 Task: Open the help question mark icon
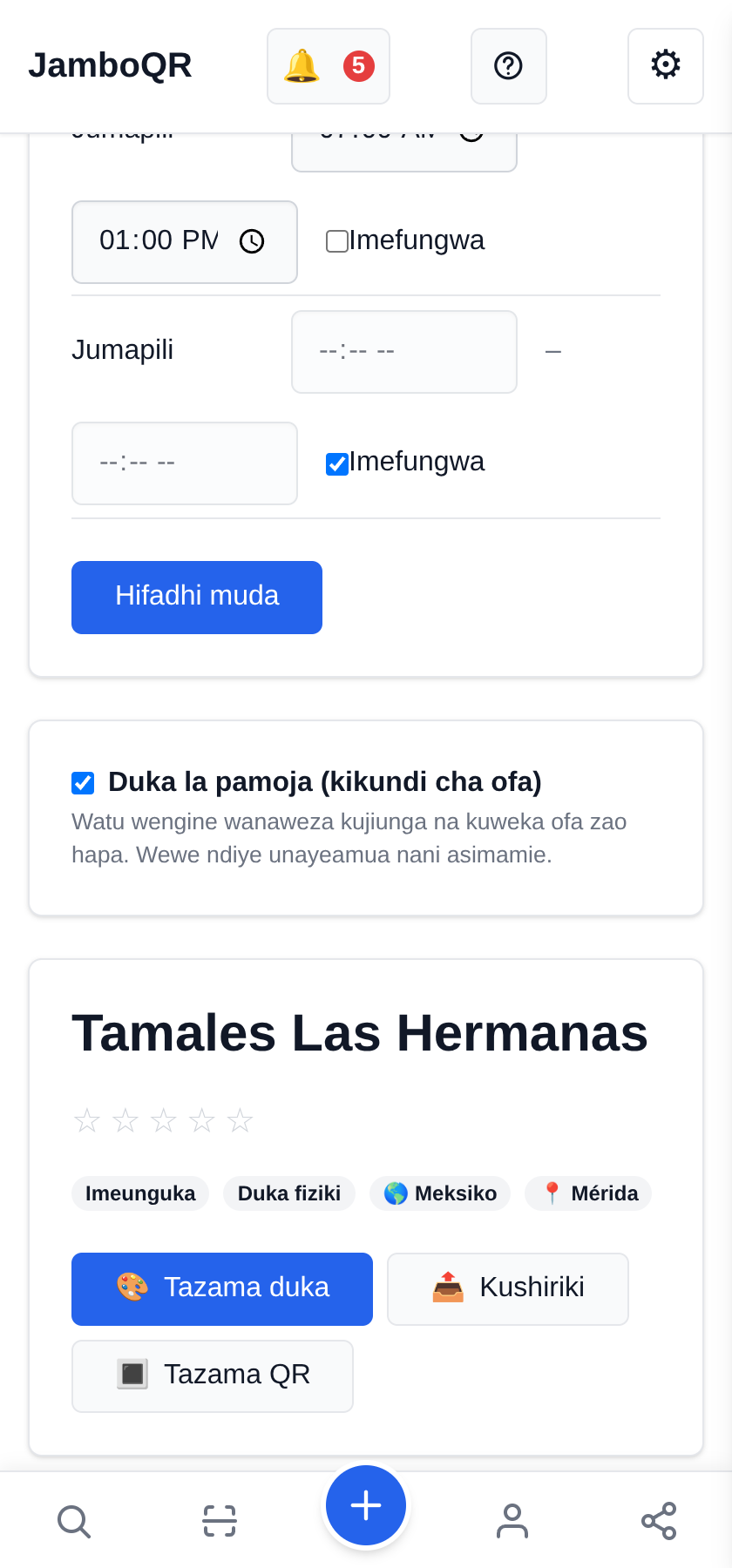[509, 66]
